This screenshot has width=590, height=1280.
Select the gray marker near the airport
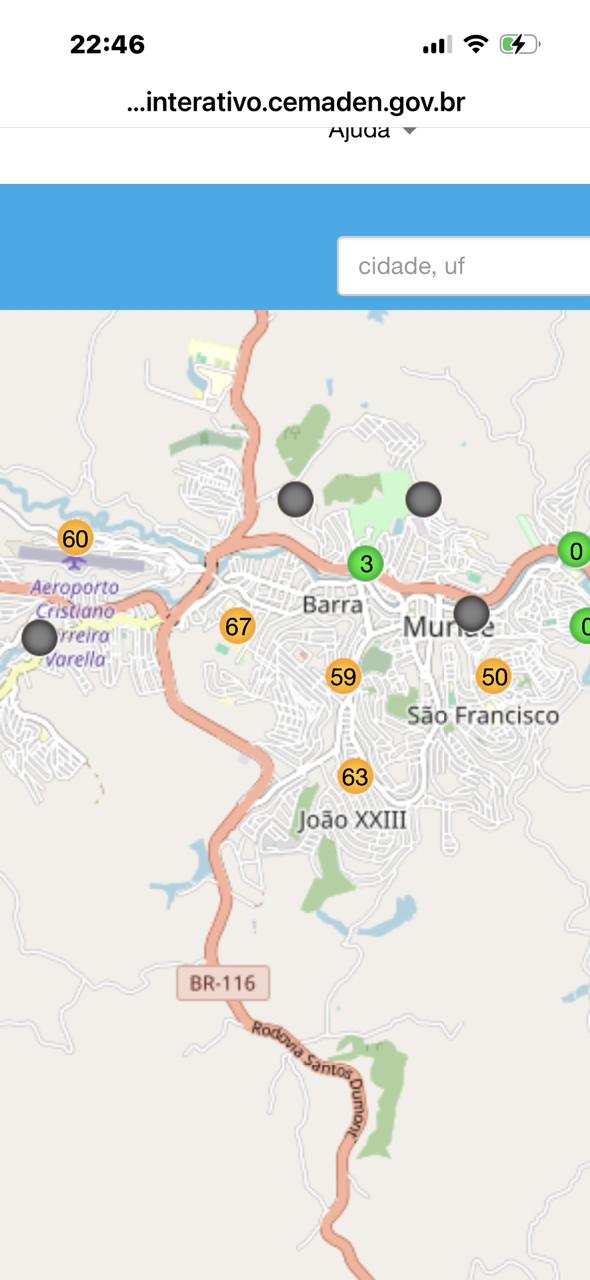pos(39,637)
